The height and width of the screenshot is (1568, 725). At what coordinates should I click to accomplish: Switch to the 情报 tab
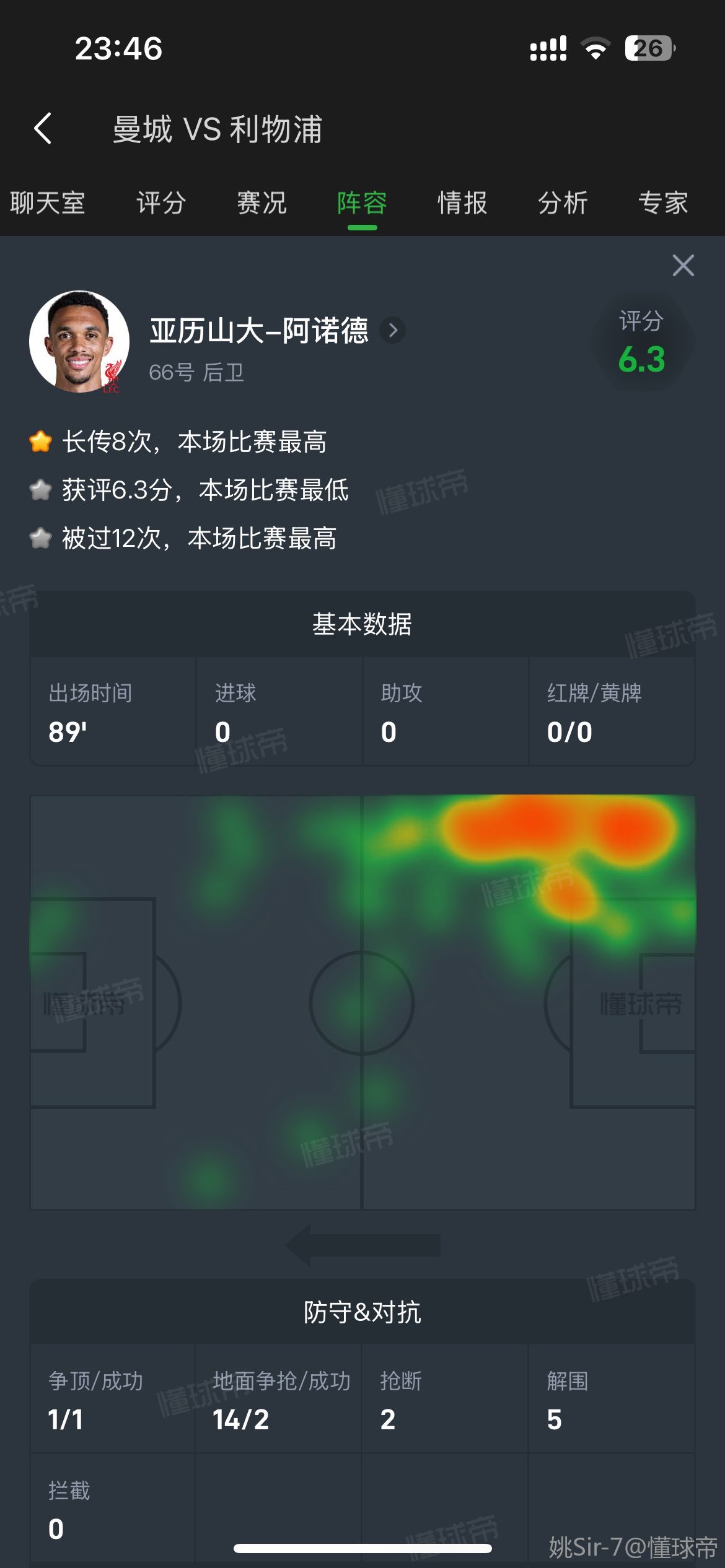[x=462, y=203]
